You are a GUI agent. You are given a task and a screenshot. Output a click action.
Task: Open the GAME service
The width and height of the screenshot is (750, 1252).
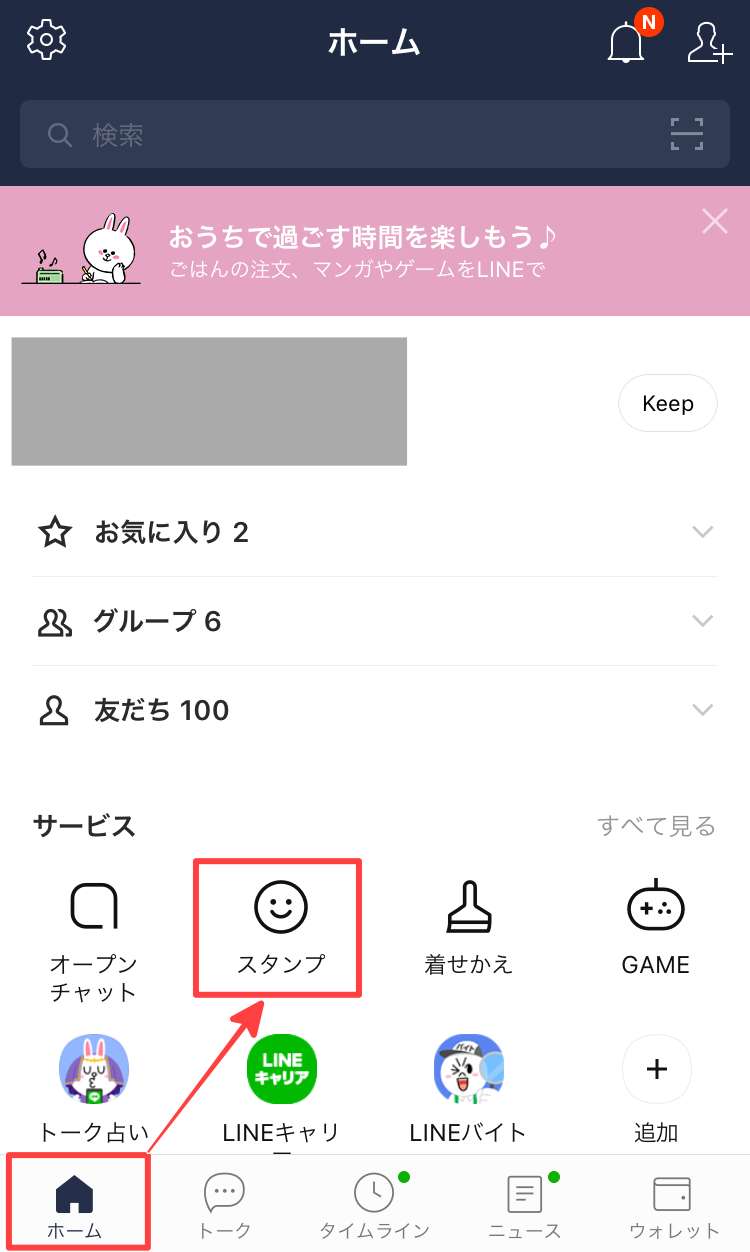tap(656, 929)
